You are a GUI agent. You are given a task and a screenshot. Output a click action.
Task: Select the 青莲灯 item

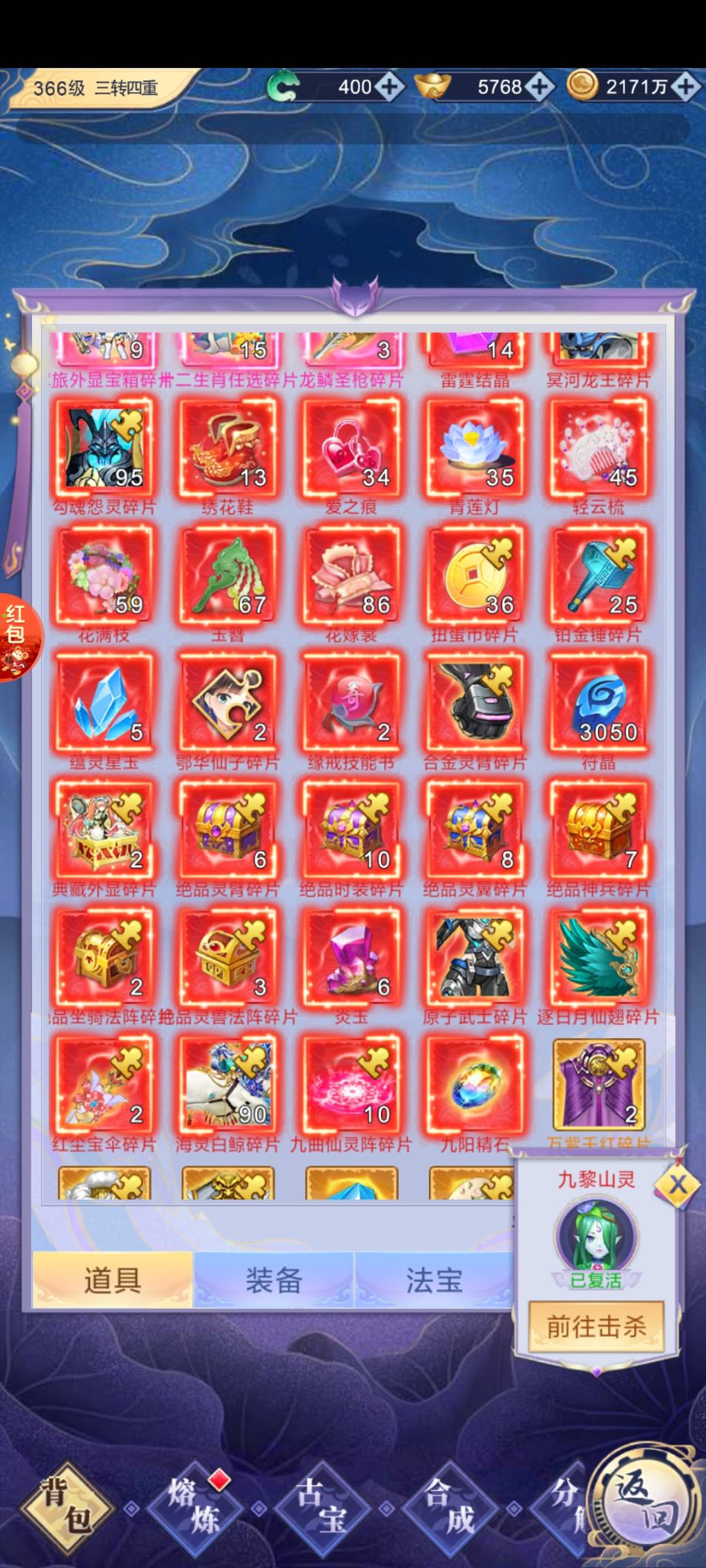pyautogui.click(x=475, y=448)
